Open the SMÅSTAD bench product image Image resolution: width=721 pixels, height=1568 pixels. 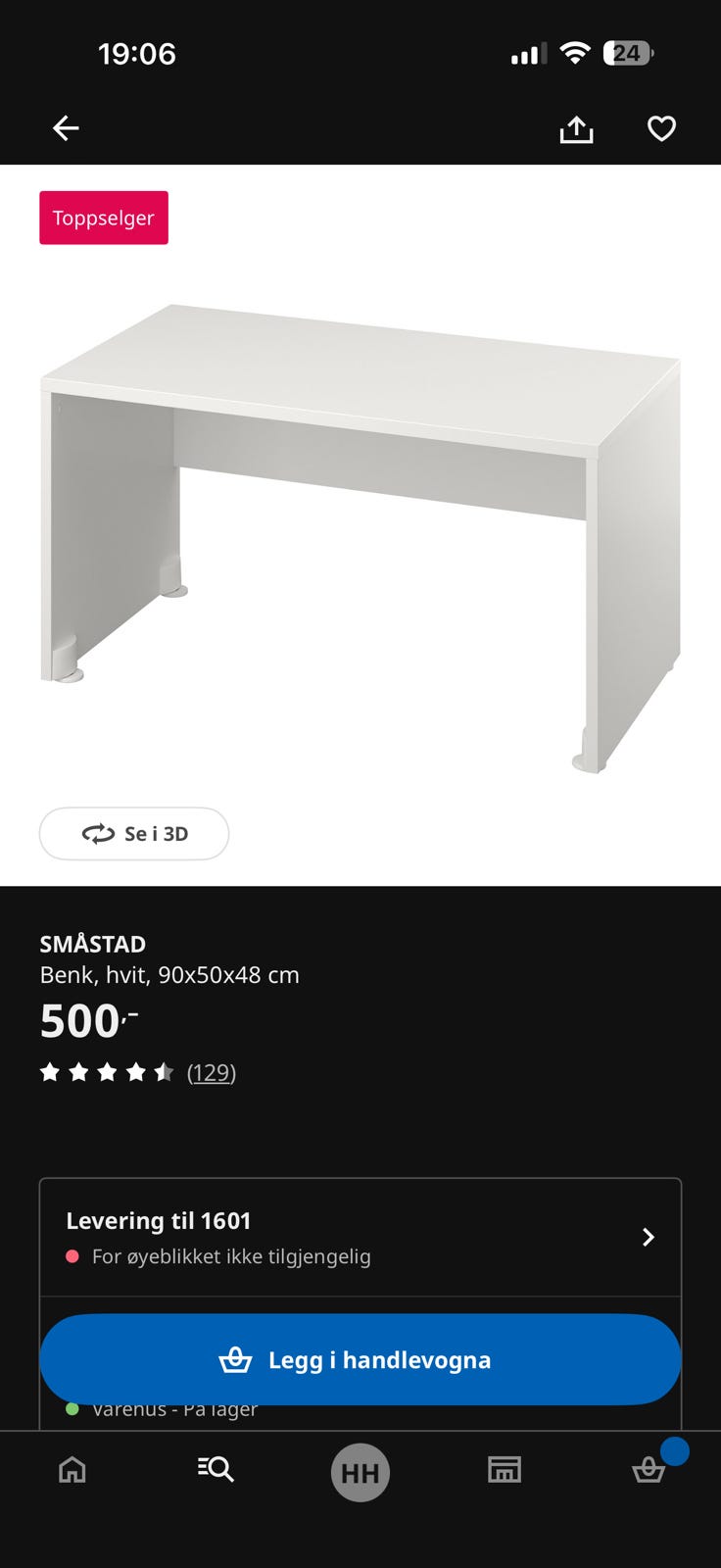(360, 529)
